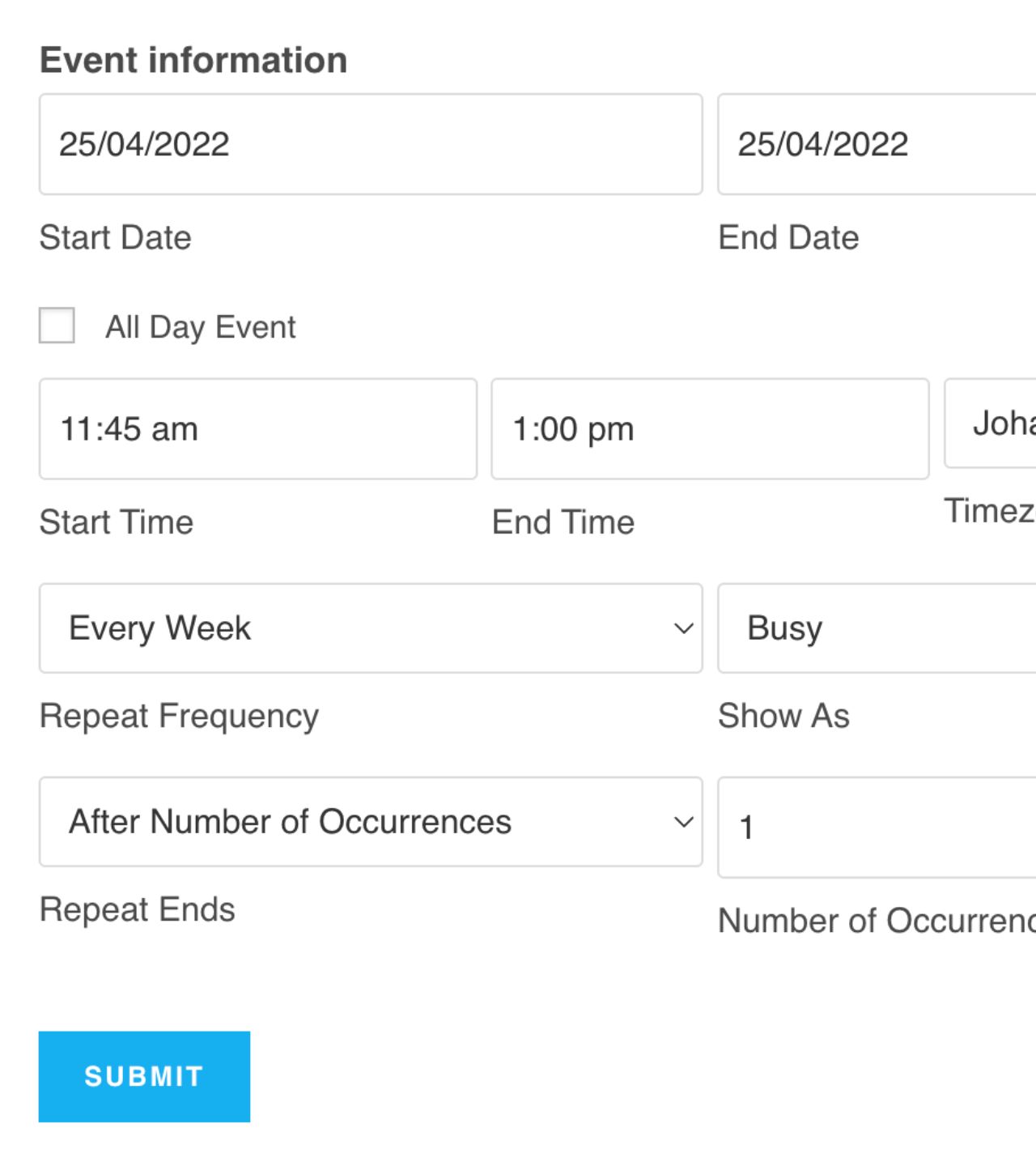Click the Event information heading
This screenshot has width=1036, height=1166.
(193, 58)
